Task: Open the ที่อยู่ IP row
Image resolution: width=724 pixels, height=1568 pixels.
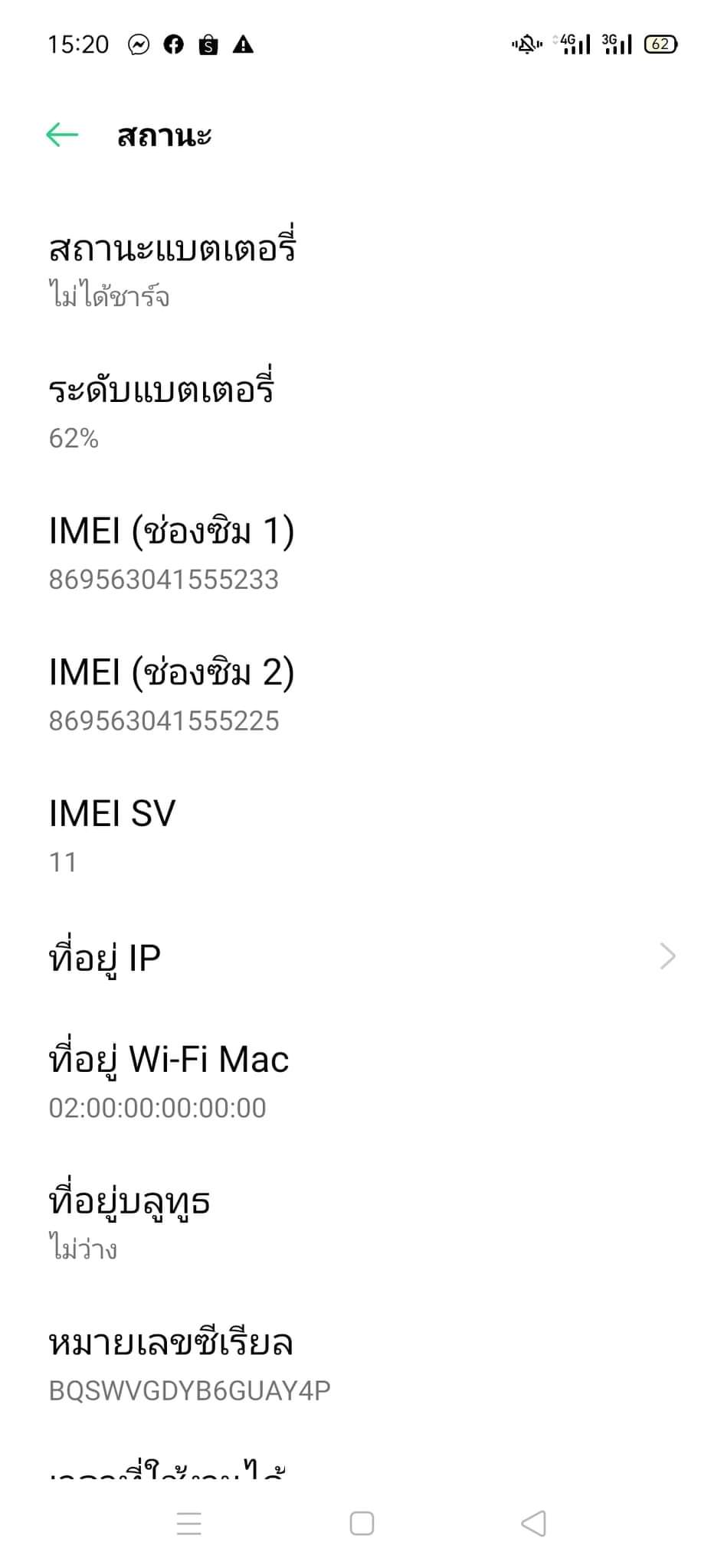Action: pos(360,957)
